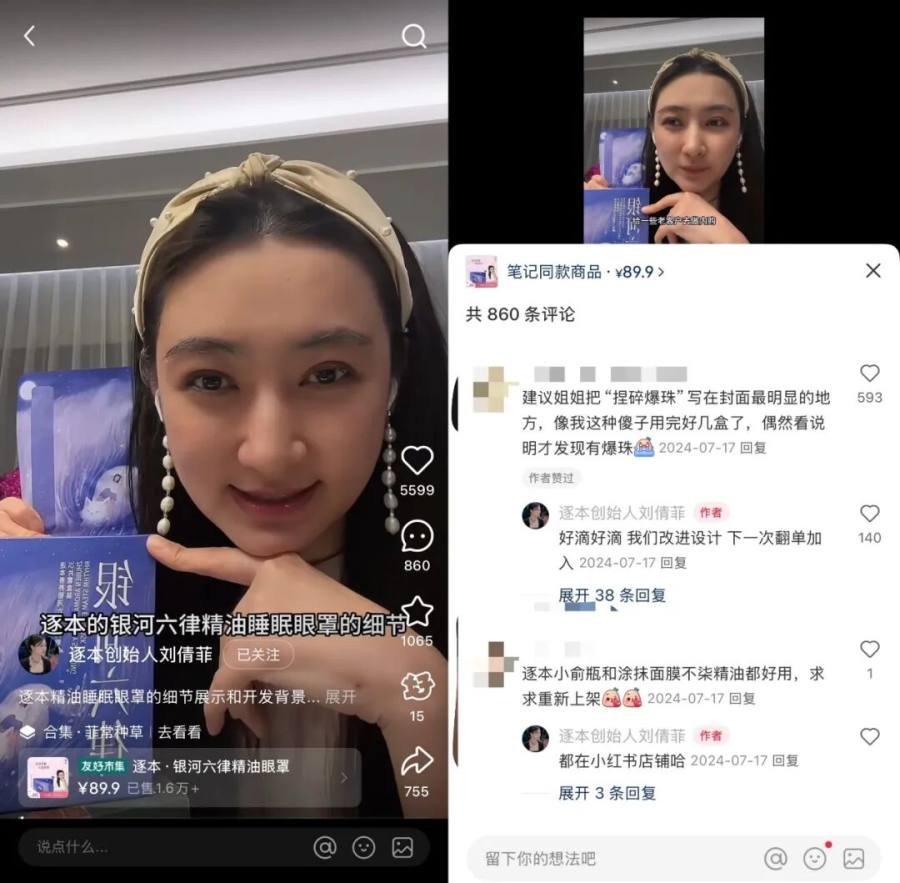Image resolution: width=900 pixels, height=883 pixels.
Task: Open the 菲常种草 collection via 去看看
Action: click(179, 732)
